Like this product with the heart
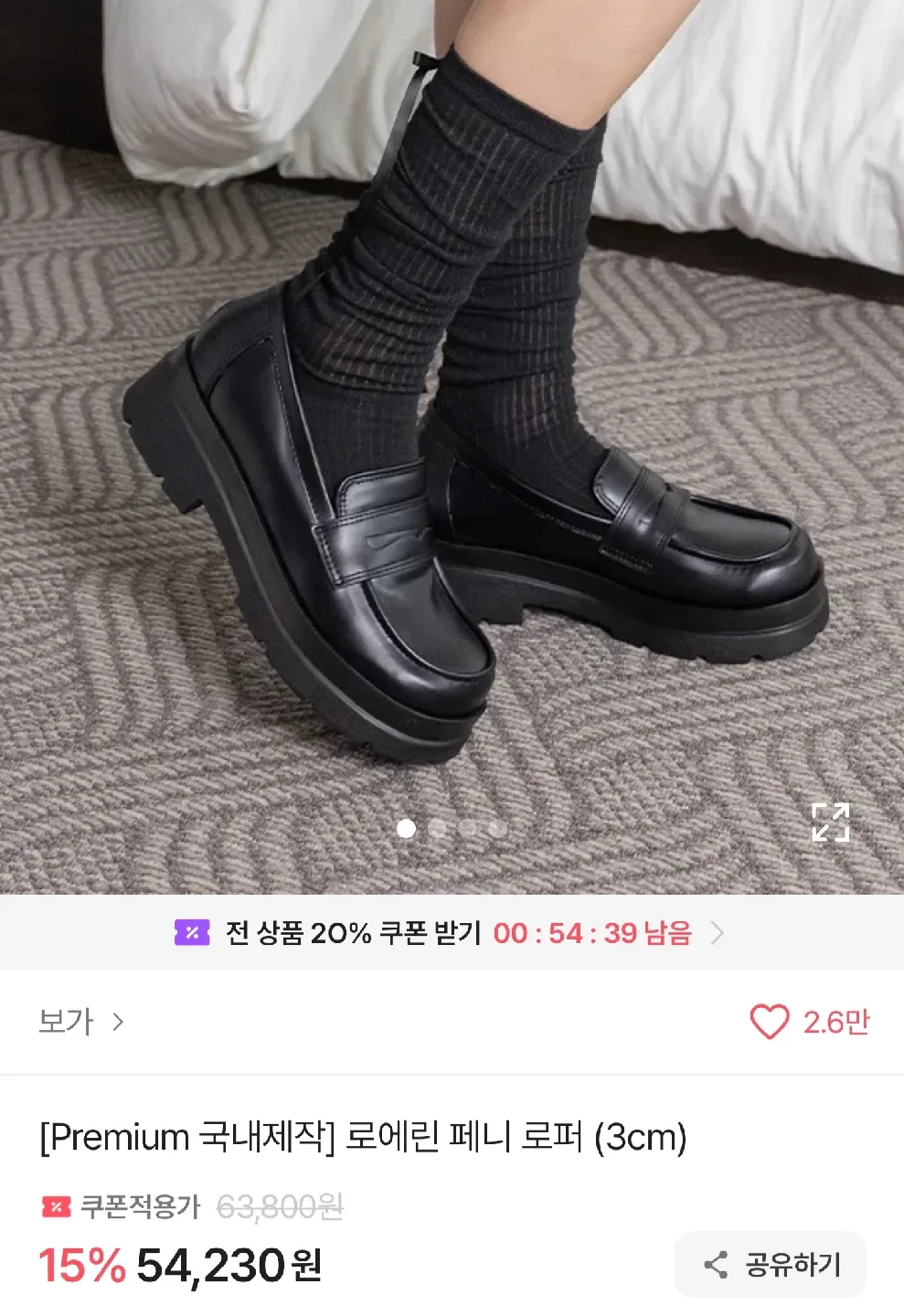The height and width of the screenshot is (1316, 904). click(x=769, y=1022)
